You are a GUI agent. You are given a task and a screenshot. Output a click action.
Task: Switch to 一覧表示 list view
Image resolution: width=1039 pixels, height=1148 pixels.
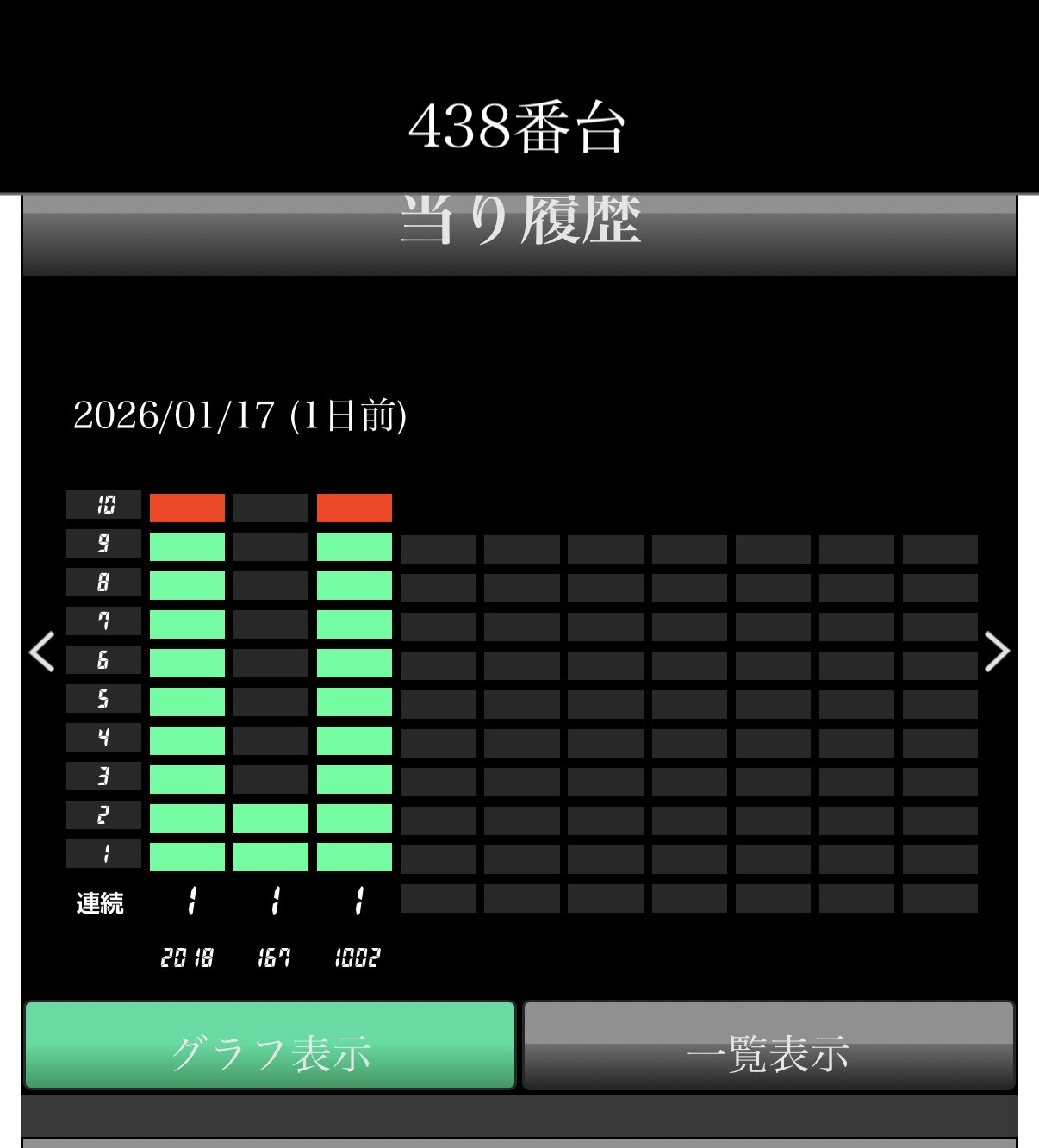tap(768, 1045)
